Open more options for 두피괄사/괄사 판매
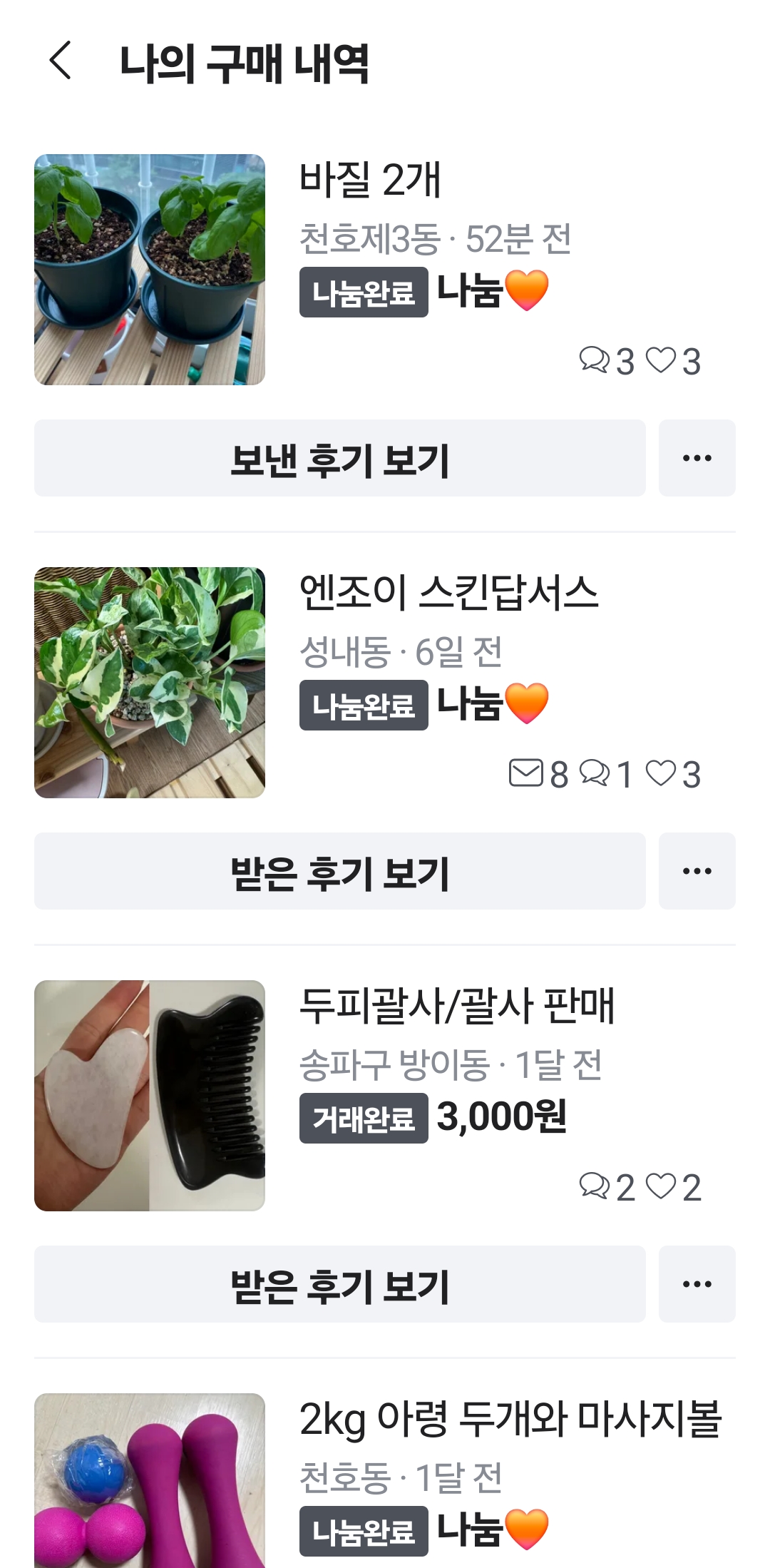The height and width of the screenshot is (1568, 770). pyautogui.click(x=697, y=1285)
